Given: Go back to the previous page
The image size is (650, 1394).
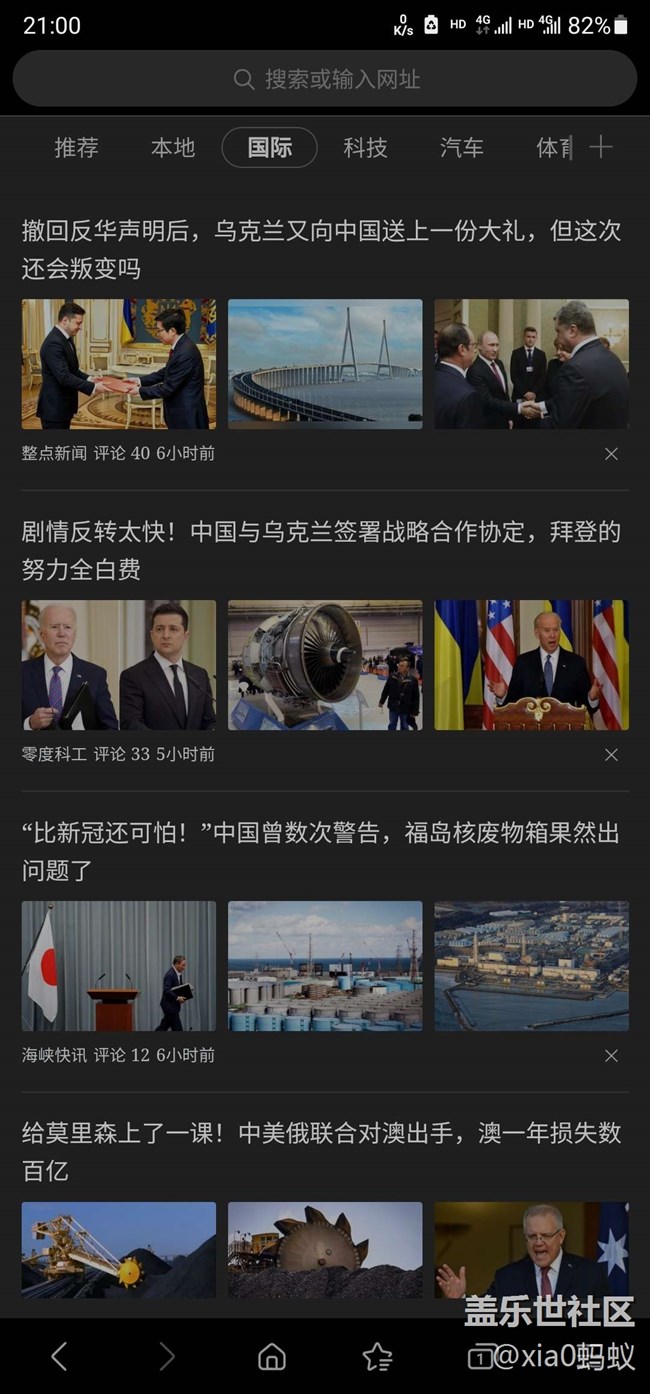Looking at the screenshot, I should point(59,1356).
